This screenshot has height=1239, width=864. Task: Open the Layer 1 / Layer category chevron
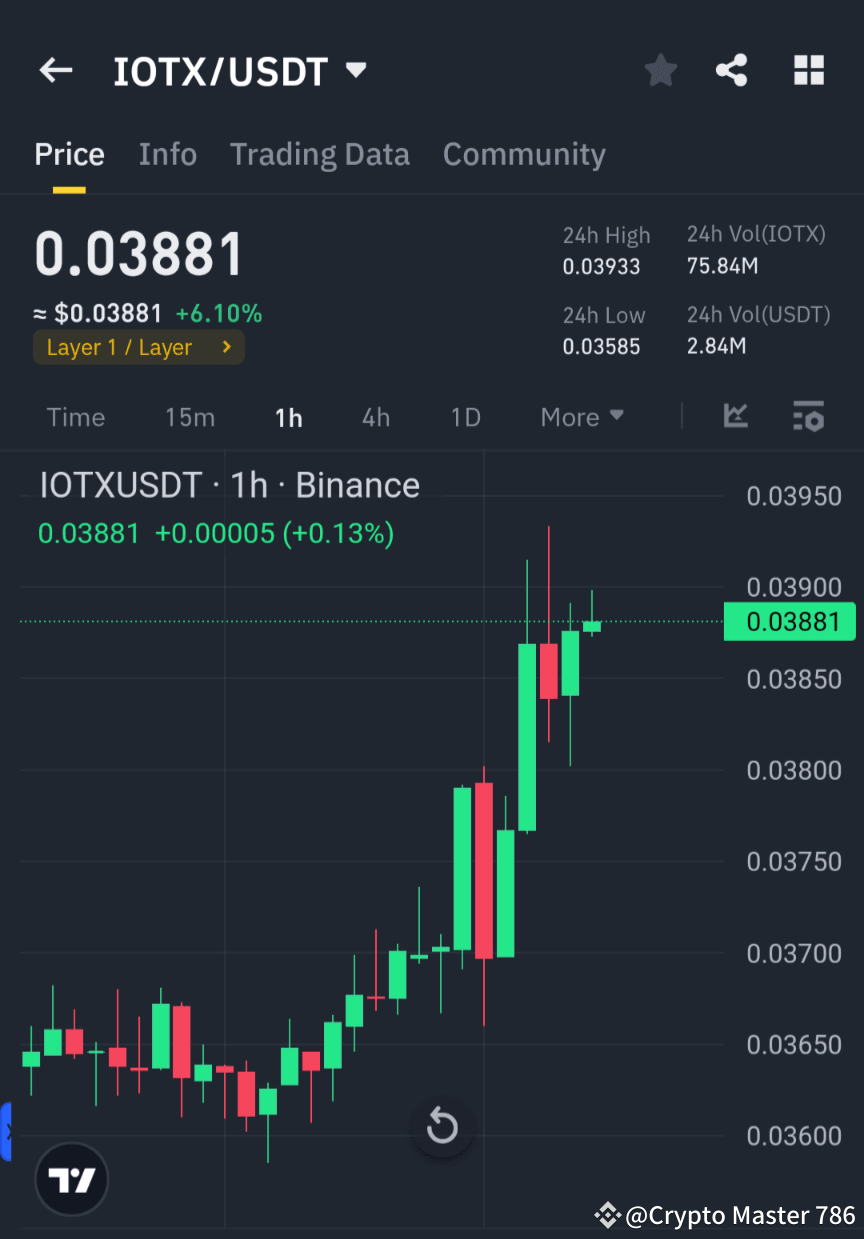225,347
